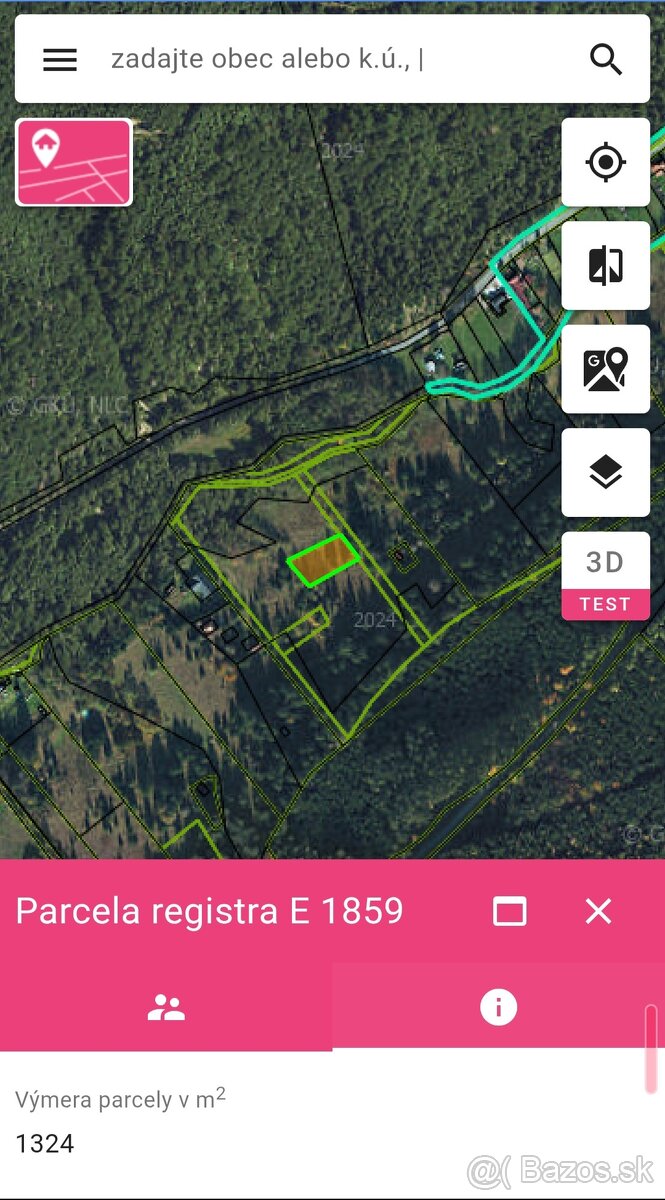Center map on my location
The width and height of the screenshot is (665, 1200).
(x=605, y=162)
